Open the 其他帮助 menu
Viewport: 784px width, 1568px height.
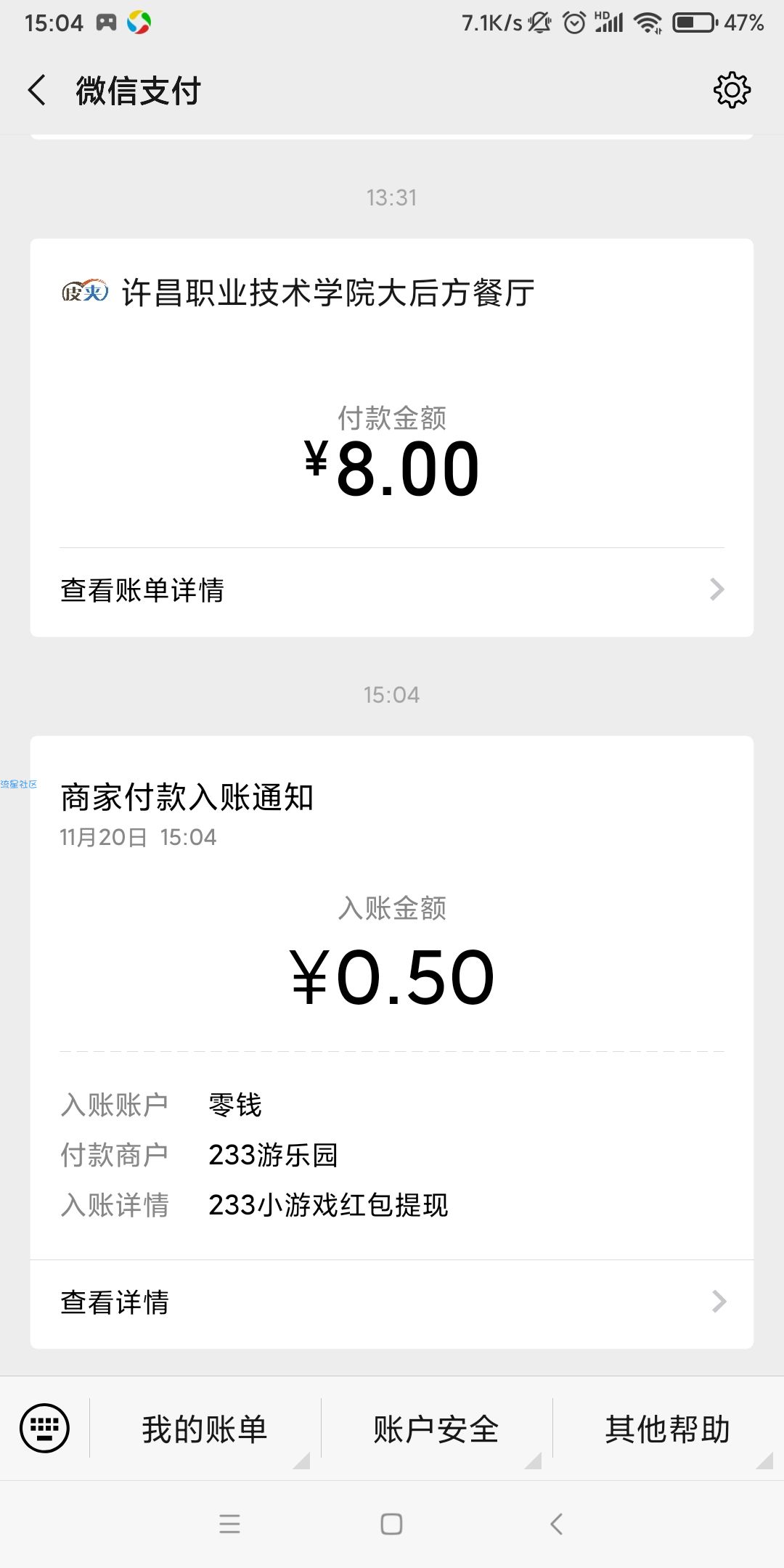coord(668,1429)
